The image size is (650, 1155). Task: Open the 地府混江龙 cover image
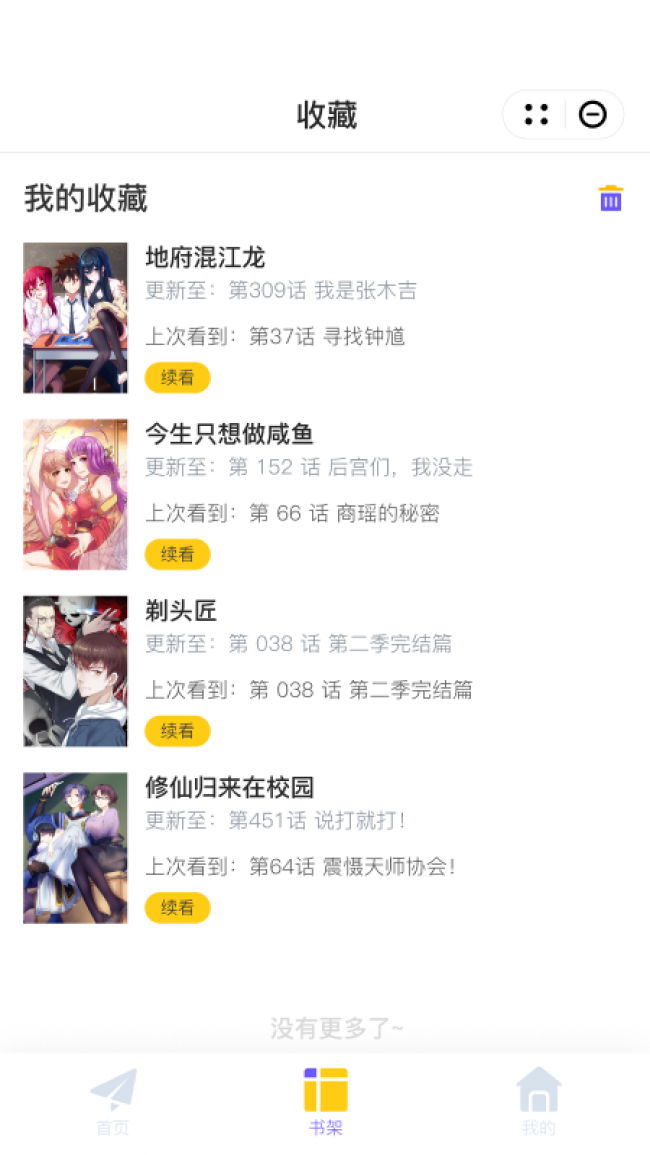(76, 317)
